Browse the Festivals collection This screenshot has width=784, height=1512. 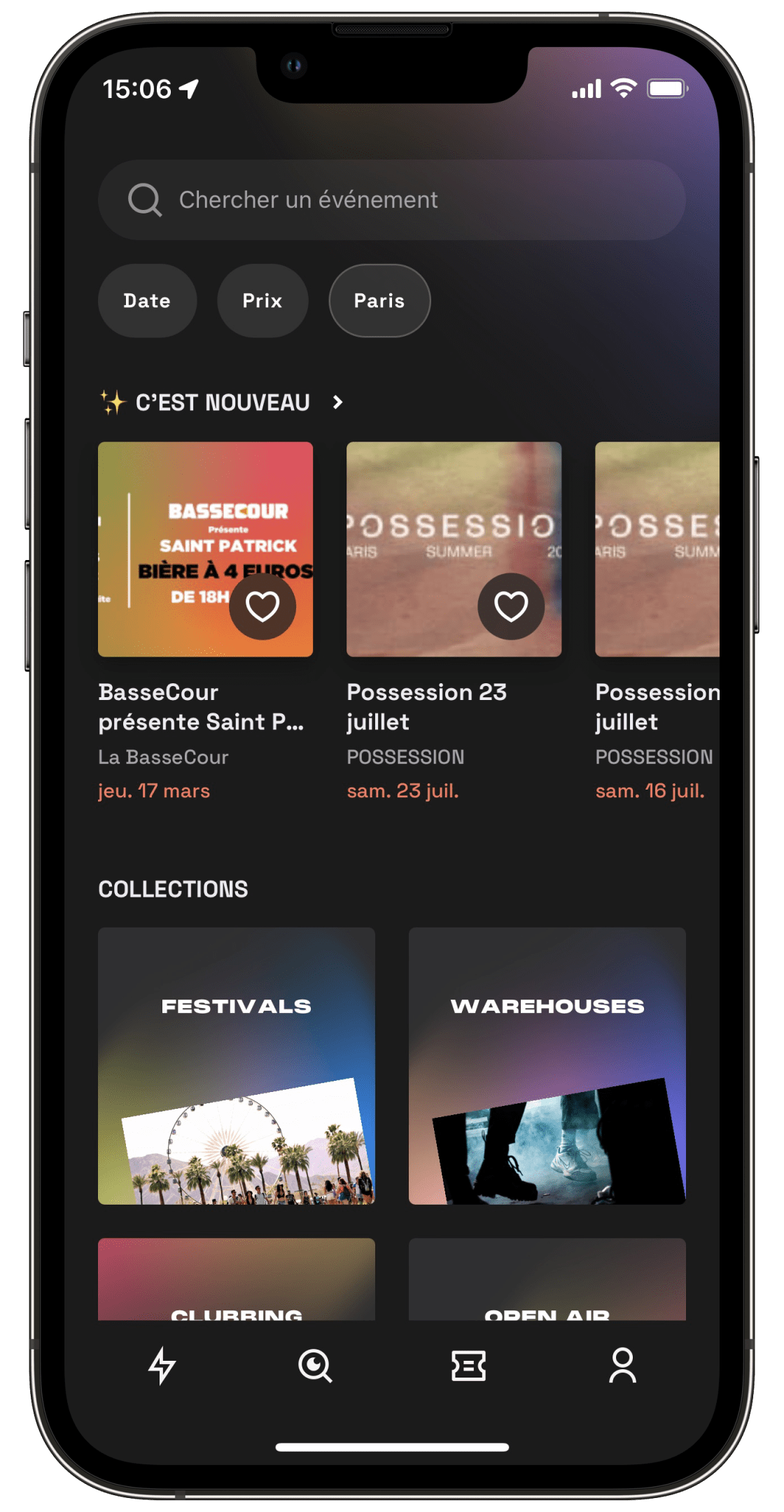(x=237, y=1065)
